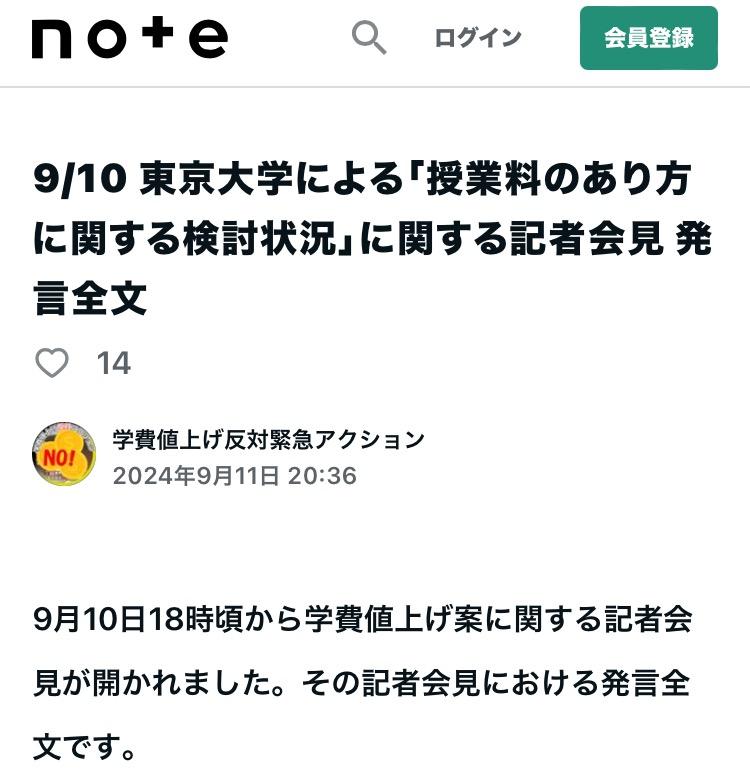
Task: Like this article with the heart icon
Action: (52, 363)
